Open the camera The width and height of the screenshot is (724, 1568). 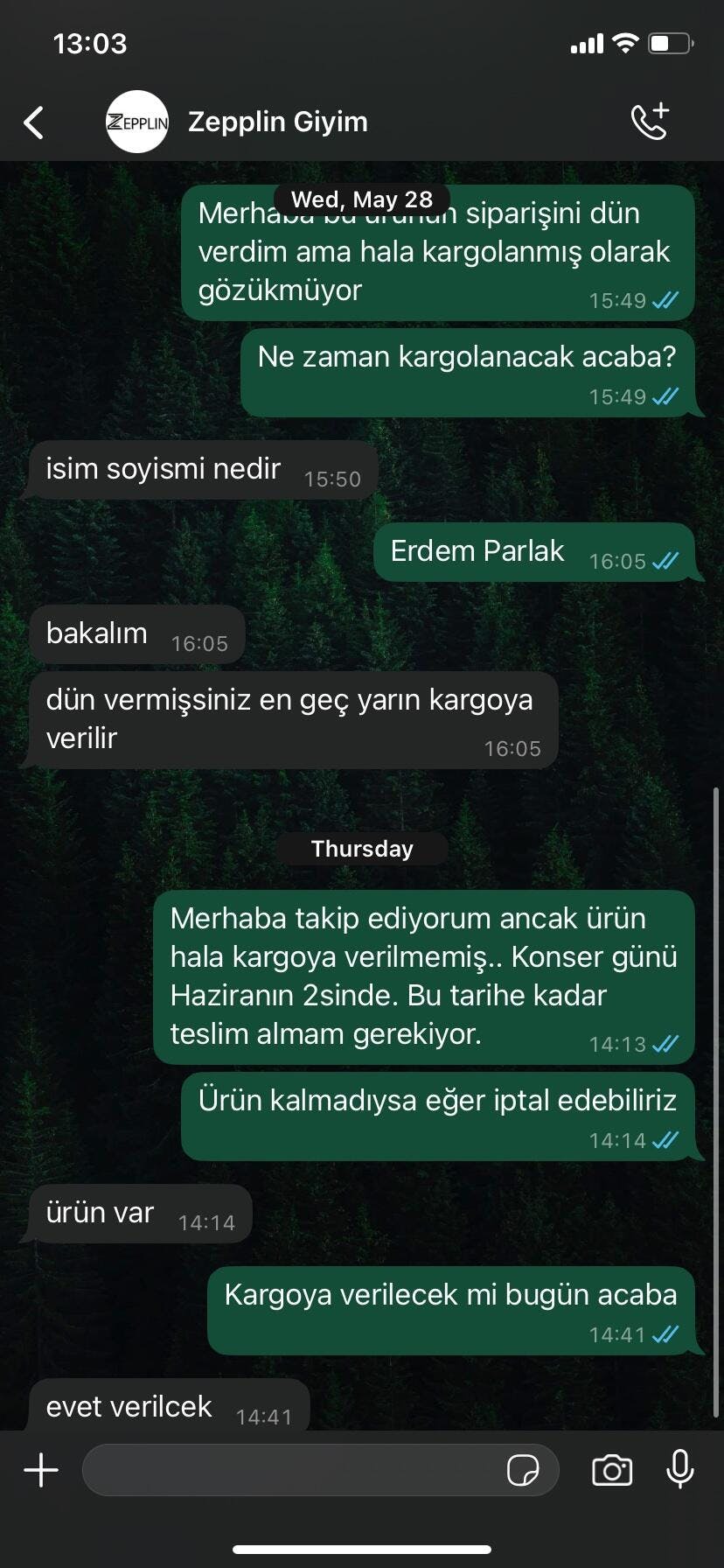point(612,1470)
